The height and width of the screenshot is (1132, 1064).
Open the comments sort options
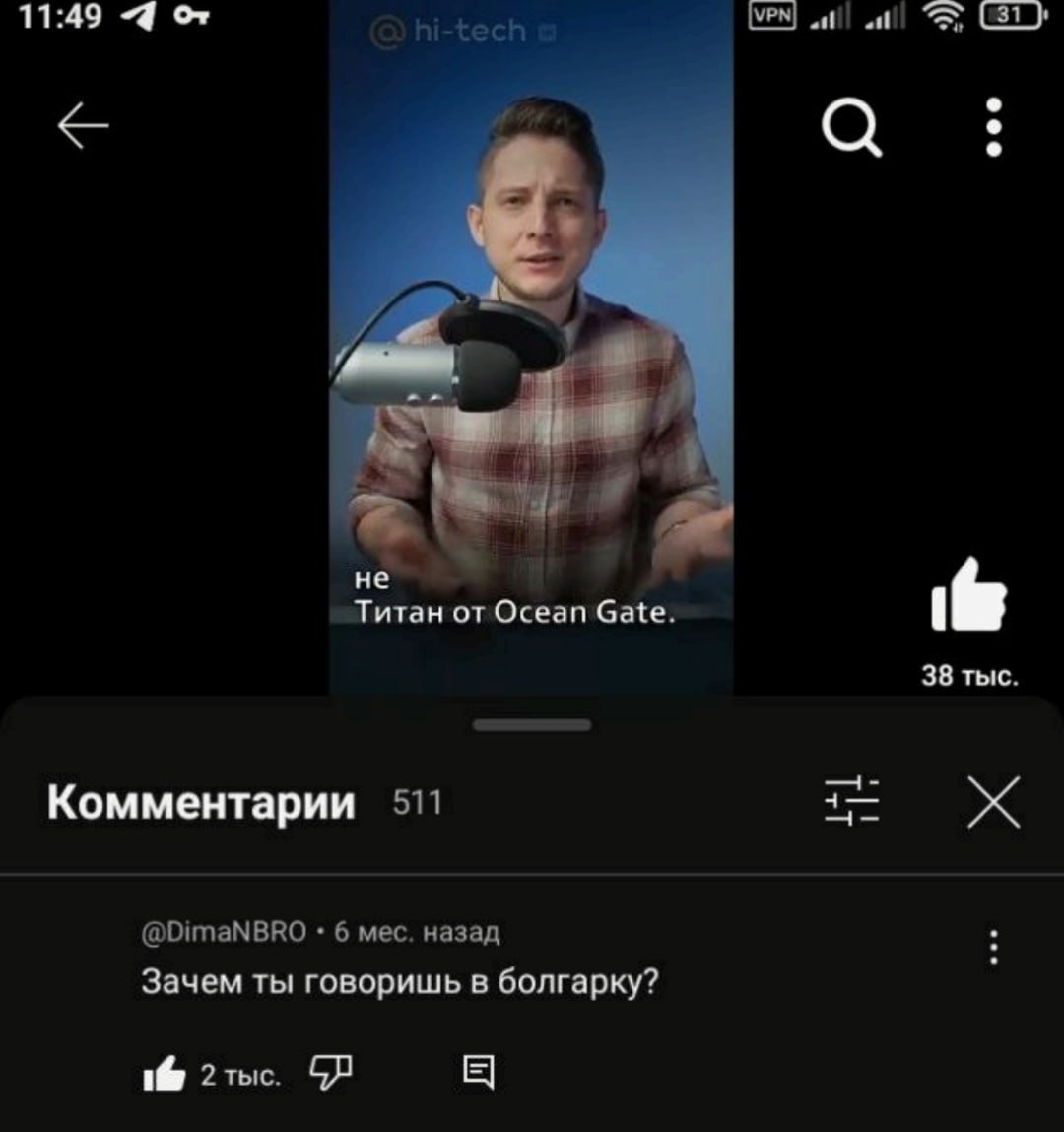[851, 800]
